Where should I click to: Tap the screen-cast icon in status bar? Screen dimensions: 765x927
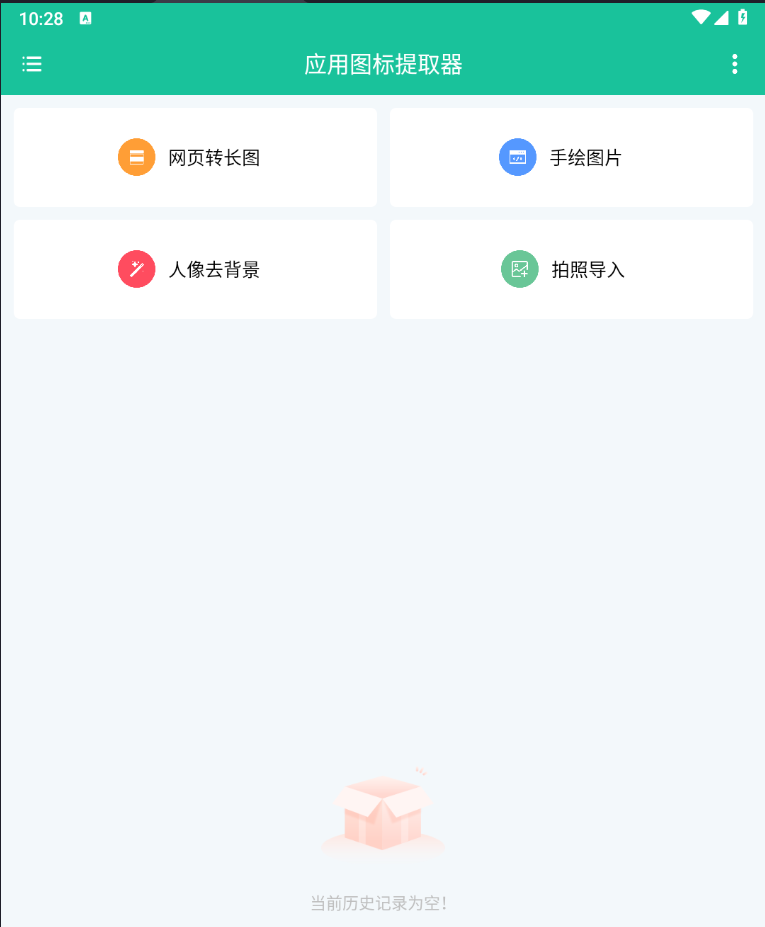(86, 18)
